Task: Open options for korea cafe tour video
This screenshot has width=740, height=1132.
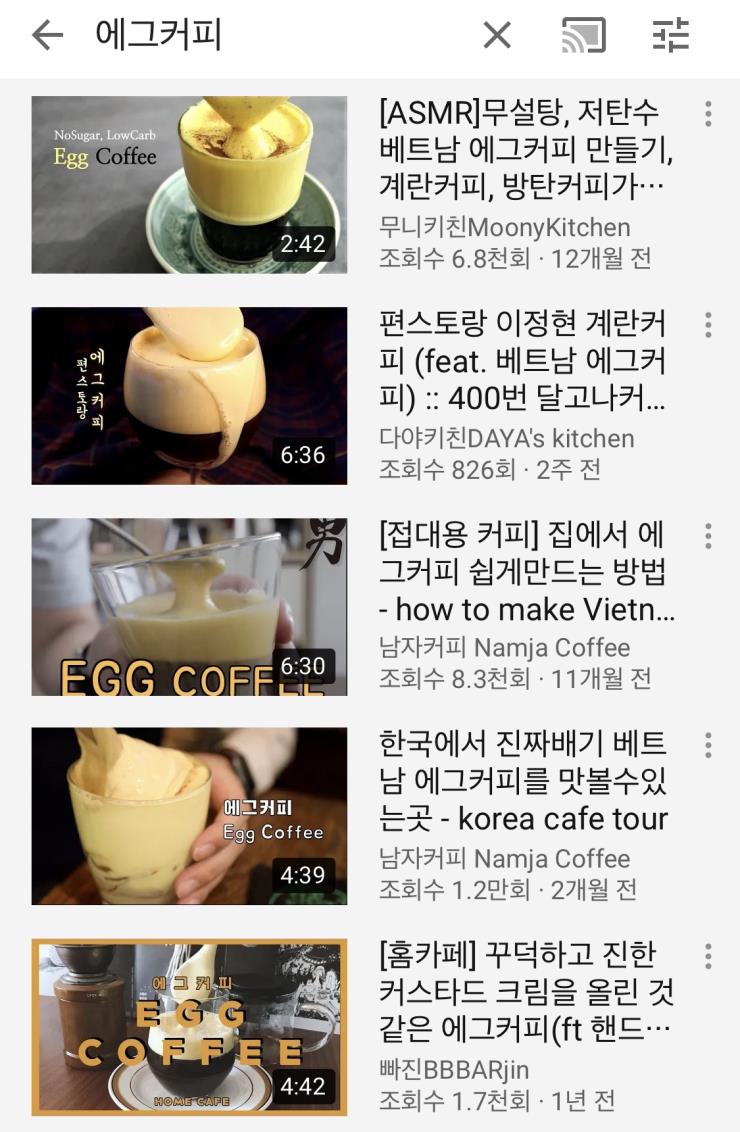Action: (x=708, y=745)
